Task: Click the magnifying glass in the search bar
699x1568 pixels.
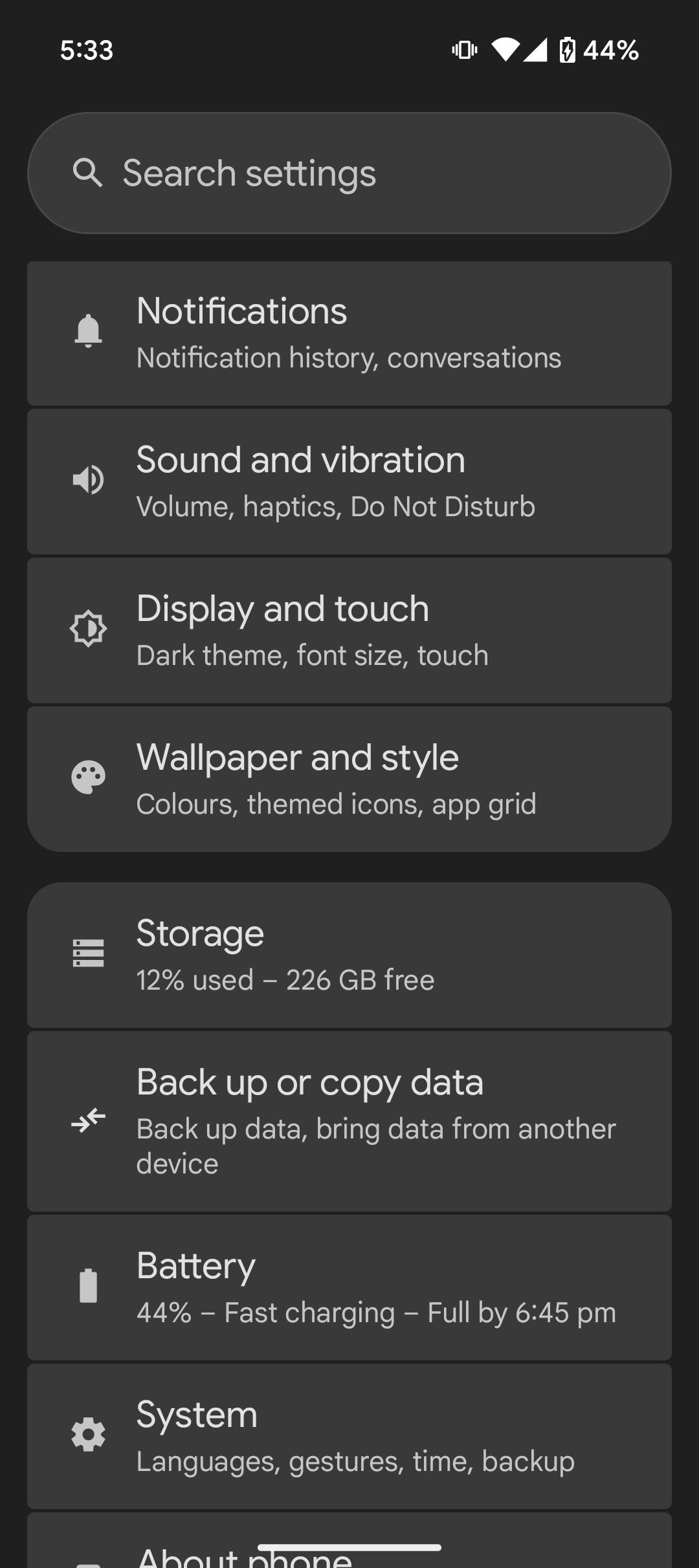Action: pyautogui.click(x=89, y=173)
